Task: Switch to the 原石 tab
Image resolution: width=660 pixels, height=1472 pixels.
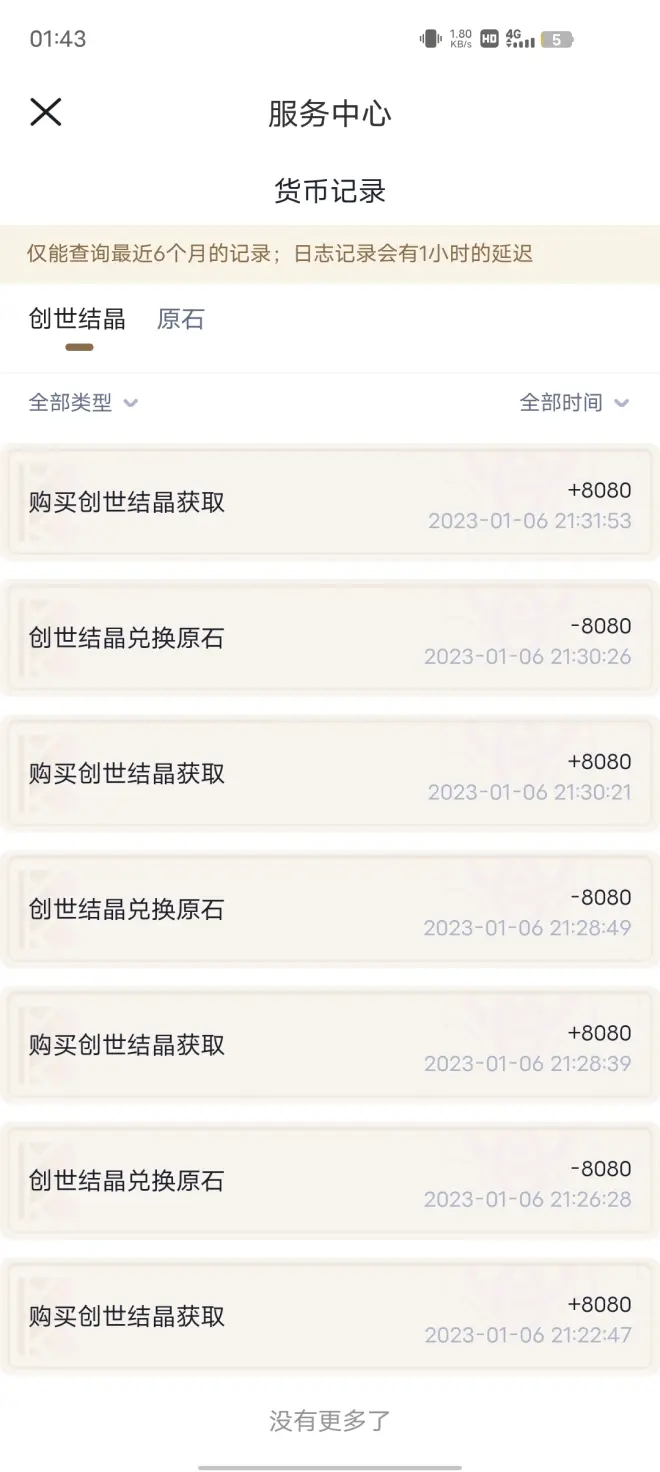Action: click(x=180, y=319)
